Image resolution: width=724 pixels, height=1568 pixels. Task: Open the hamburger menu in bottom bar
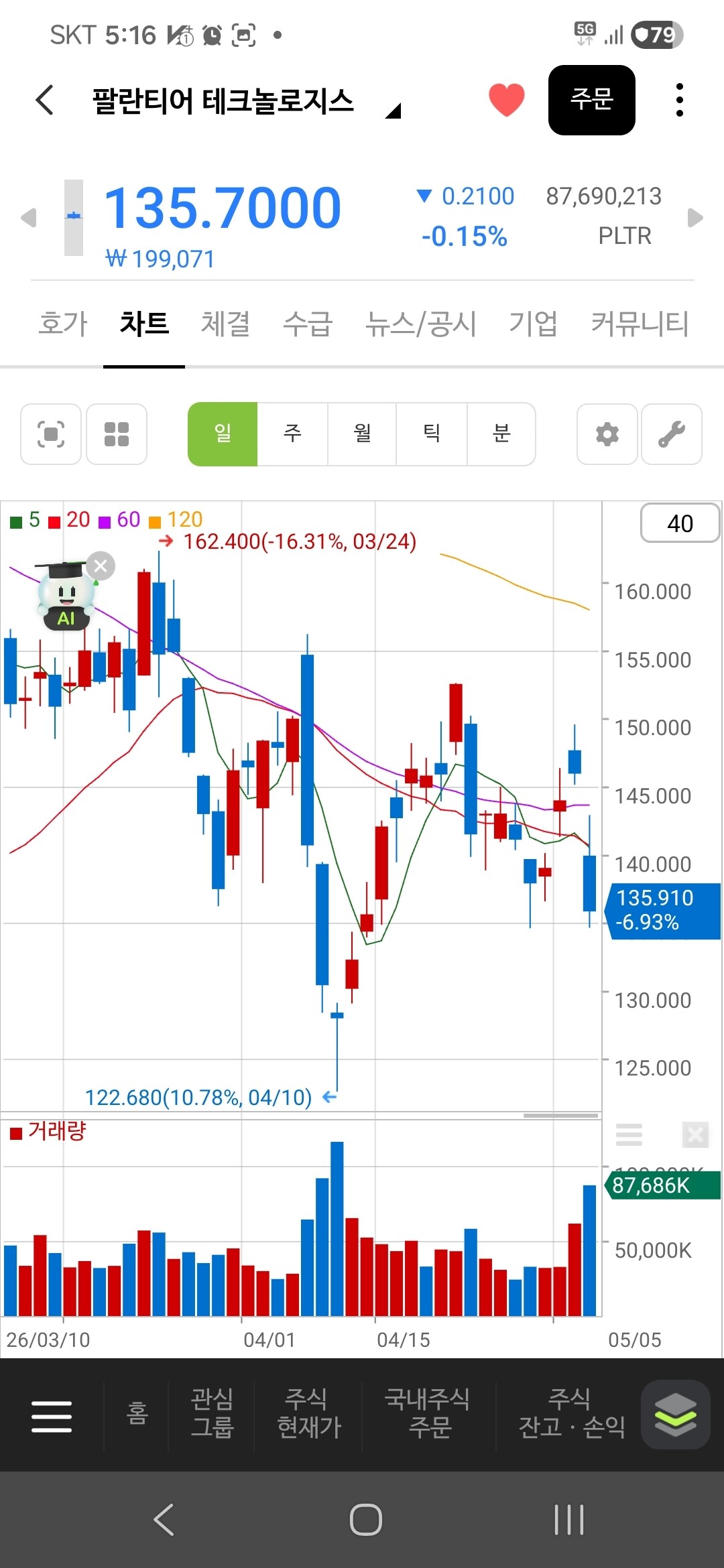point(52,1416)
